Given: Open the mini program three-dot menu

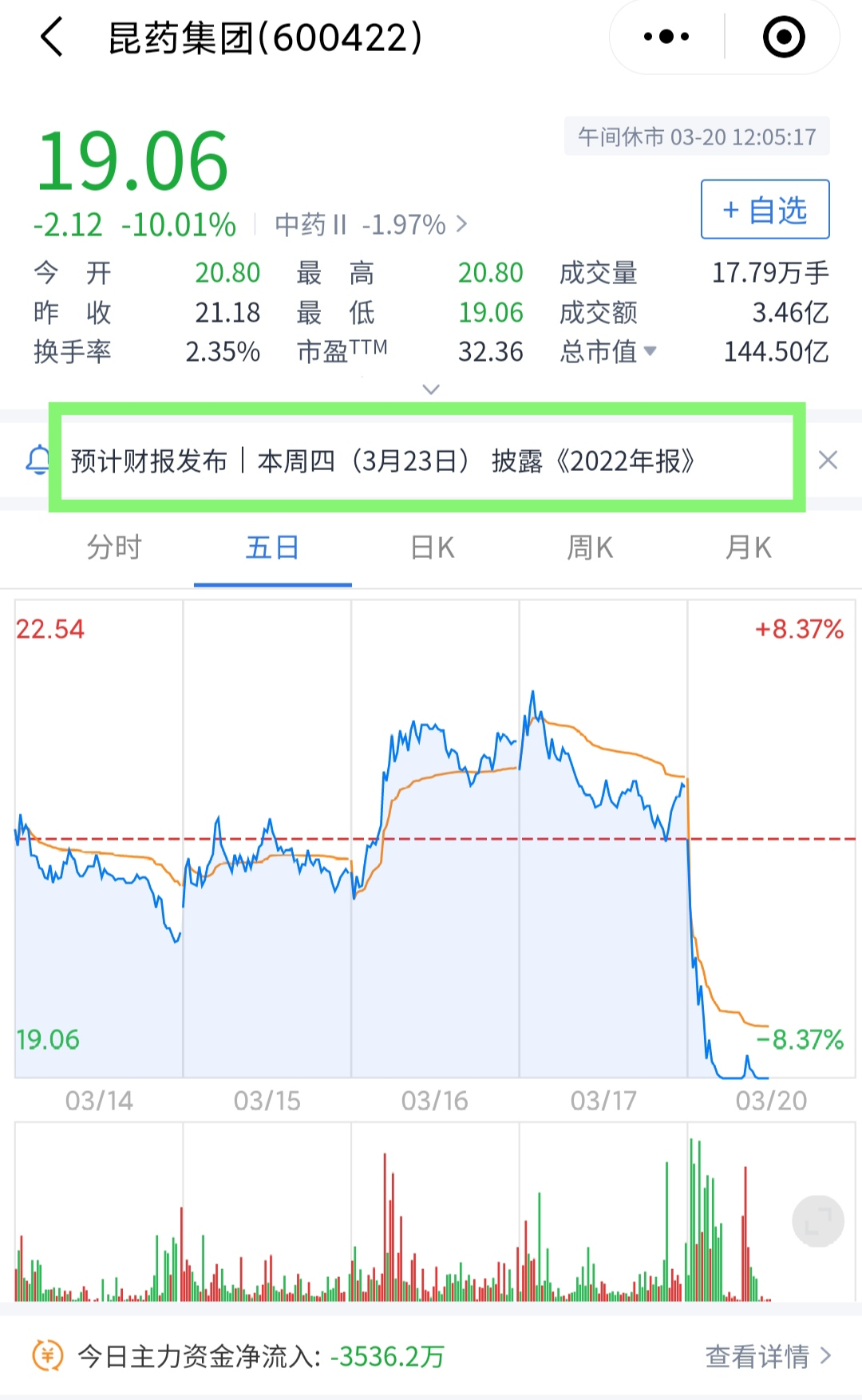Looking at the screenshot, I should (x=666, y=37).
